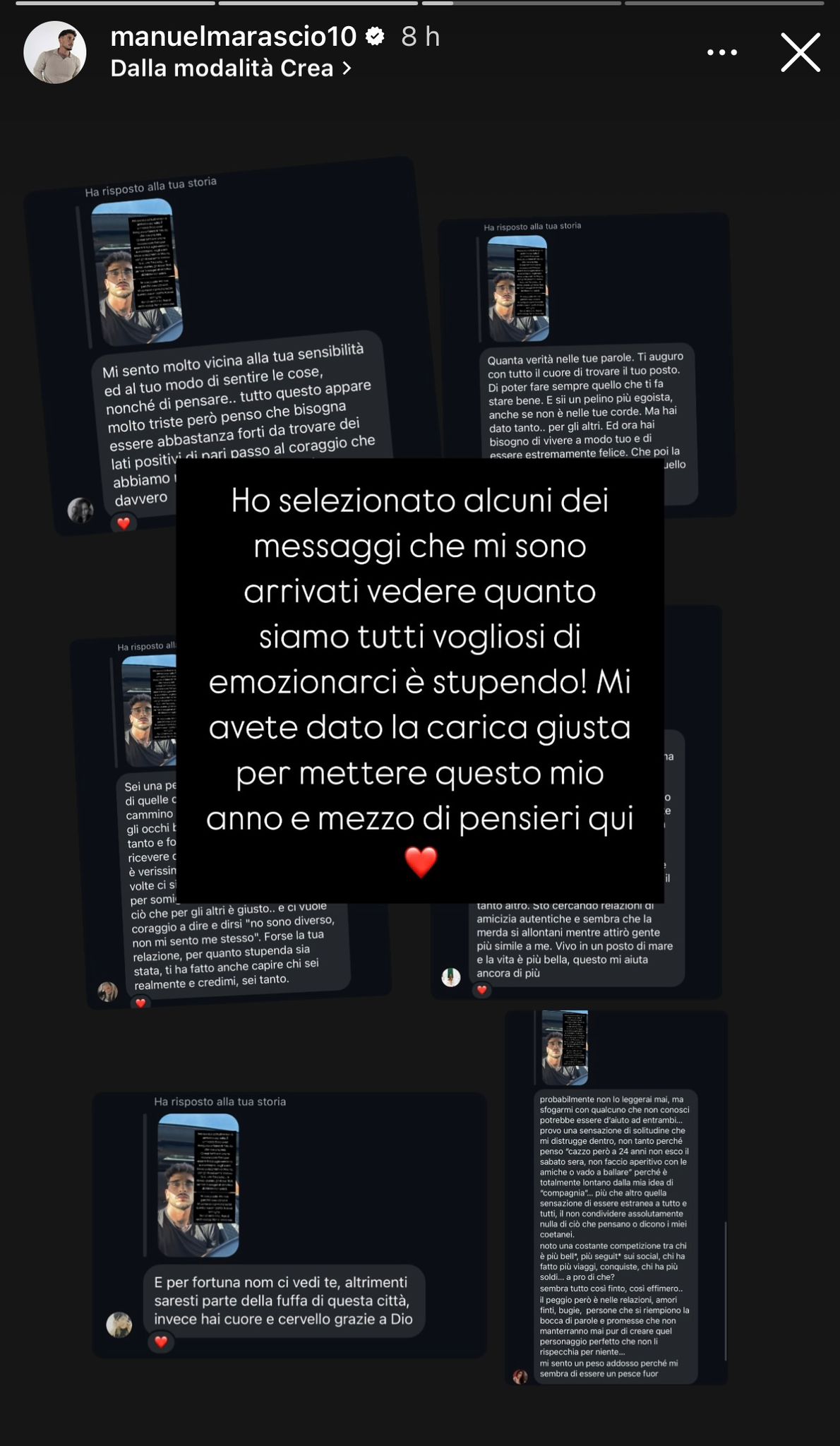The width and height of the screenshot is (840, 1446).
Task: Open manuelmarascio10's profile picture
Action: [55, 53]
